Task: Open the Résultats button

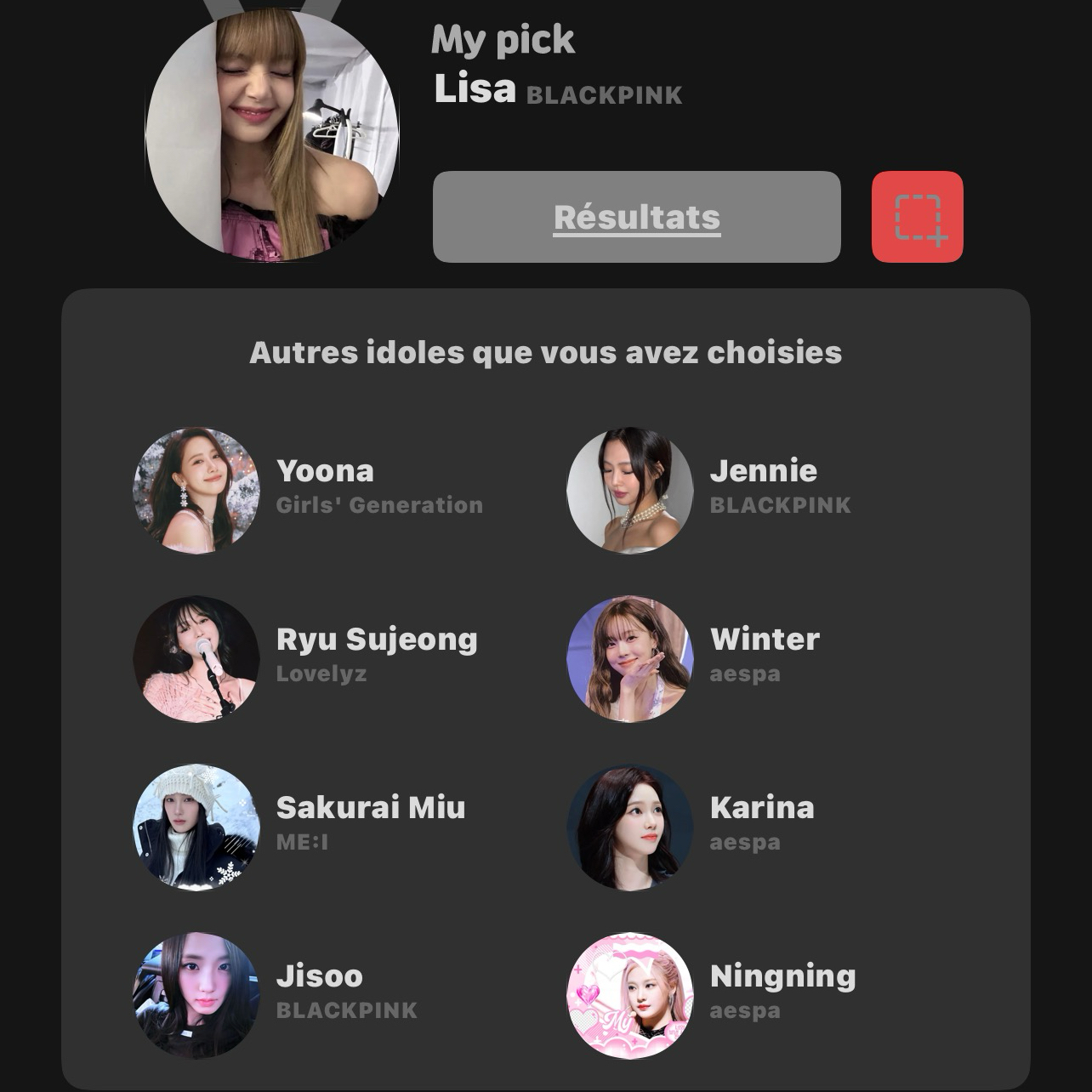Action: tap(636, 217)
